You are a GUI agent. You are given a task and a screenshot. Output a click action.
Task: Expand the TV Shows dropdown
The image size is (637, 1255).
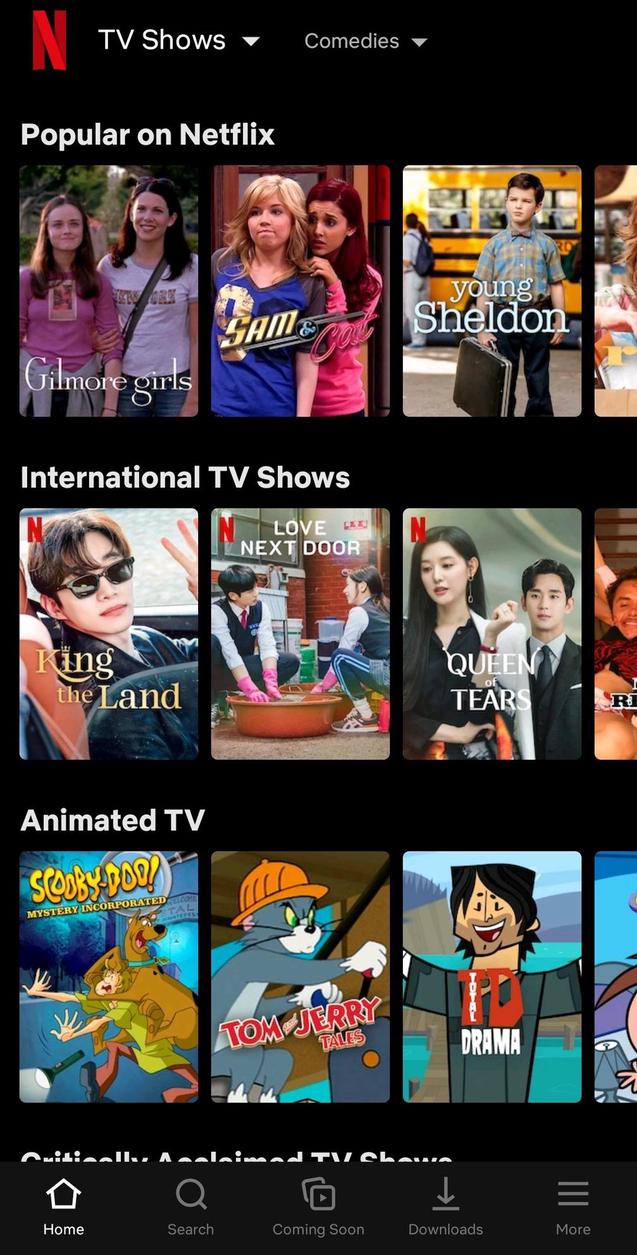click(x=178, y=41)
